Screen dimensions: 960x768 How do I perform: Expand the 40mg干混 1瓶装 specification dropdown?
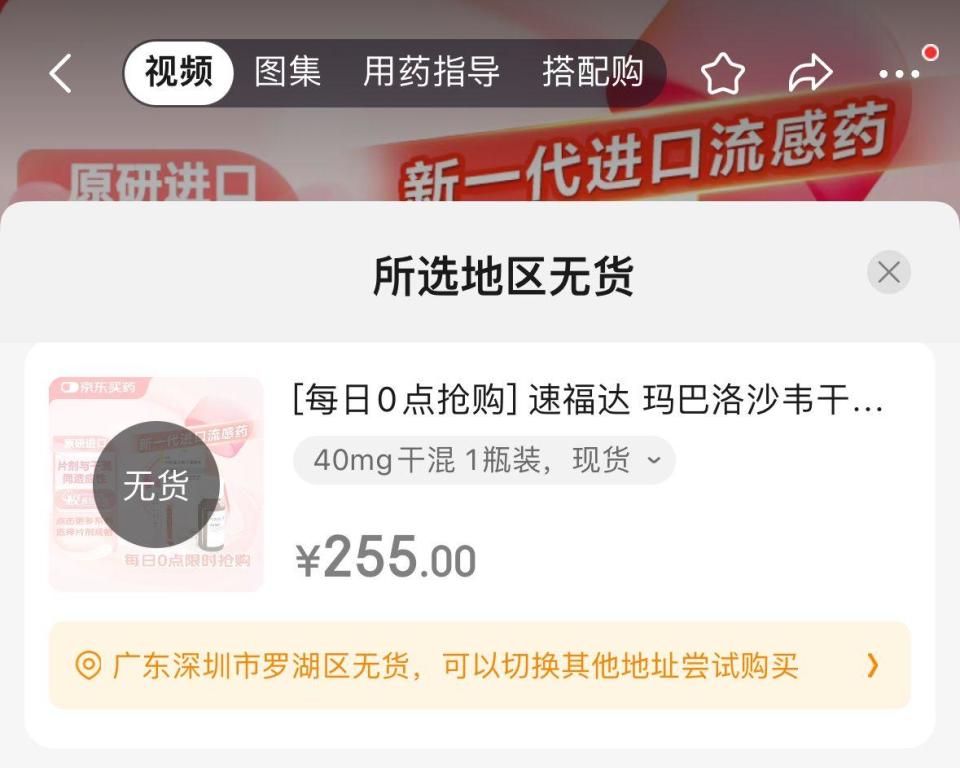(484, 460)
